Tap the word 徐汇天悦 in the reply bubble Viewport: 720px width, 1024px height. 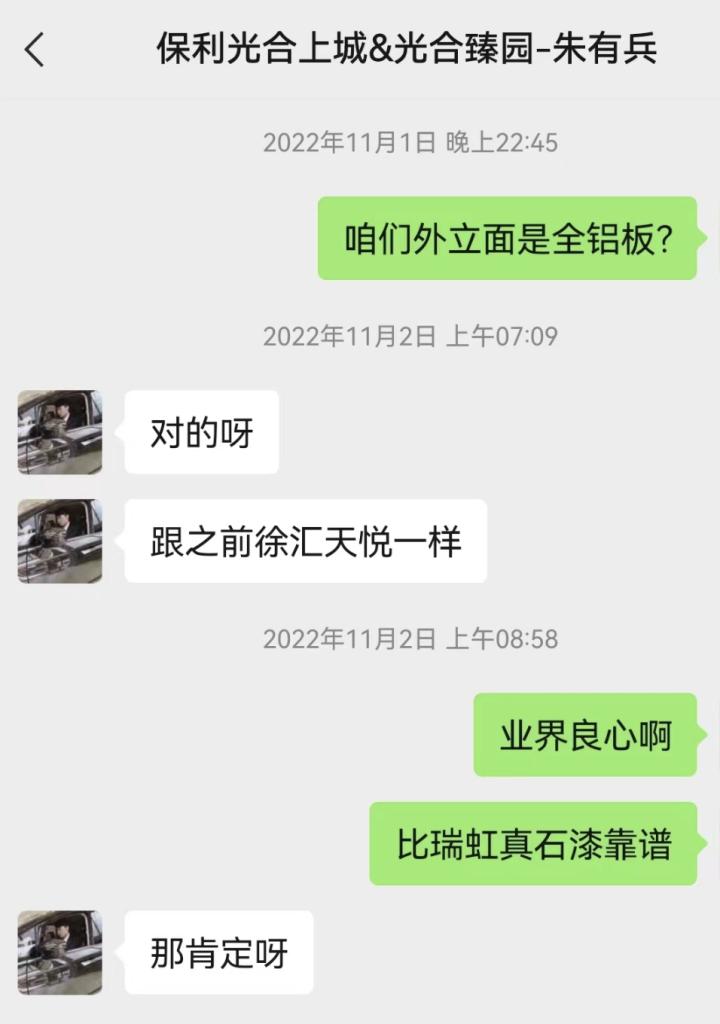(x=335, y=541)
